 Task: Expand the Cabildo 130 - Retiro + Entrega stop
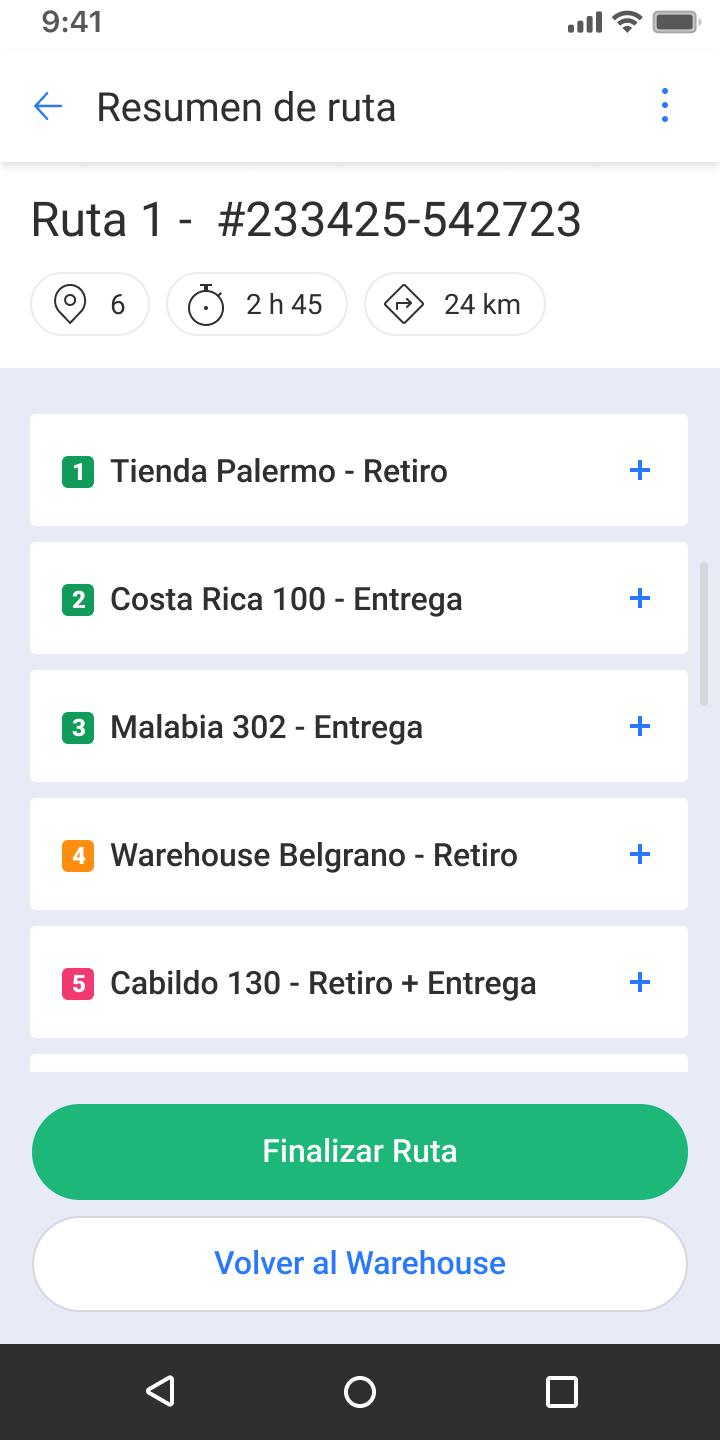coord(640,982)
